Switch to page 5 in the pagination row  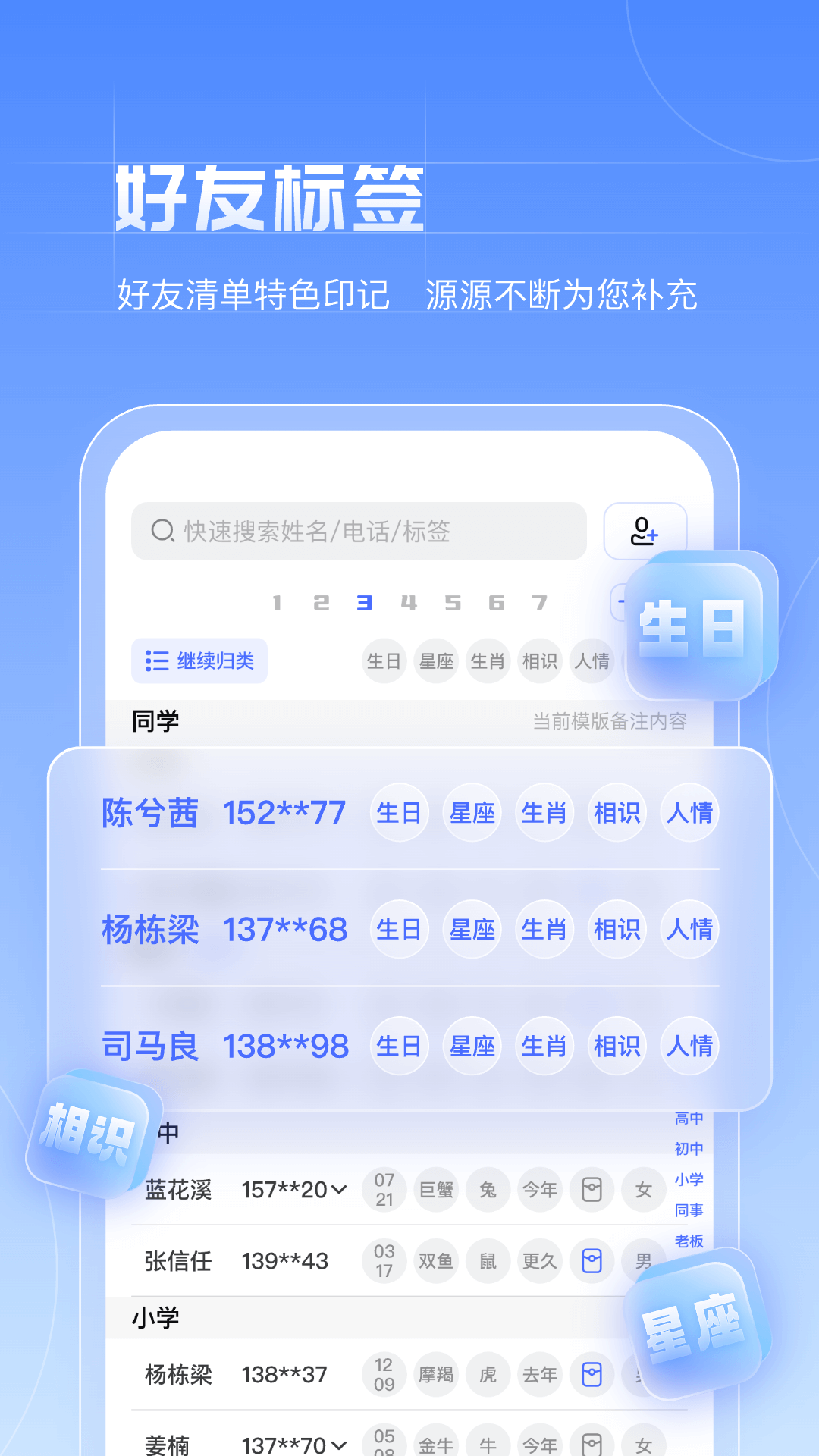453,603
